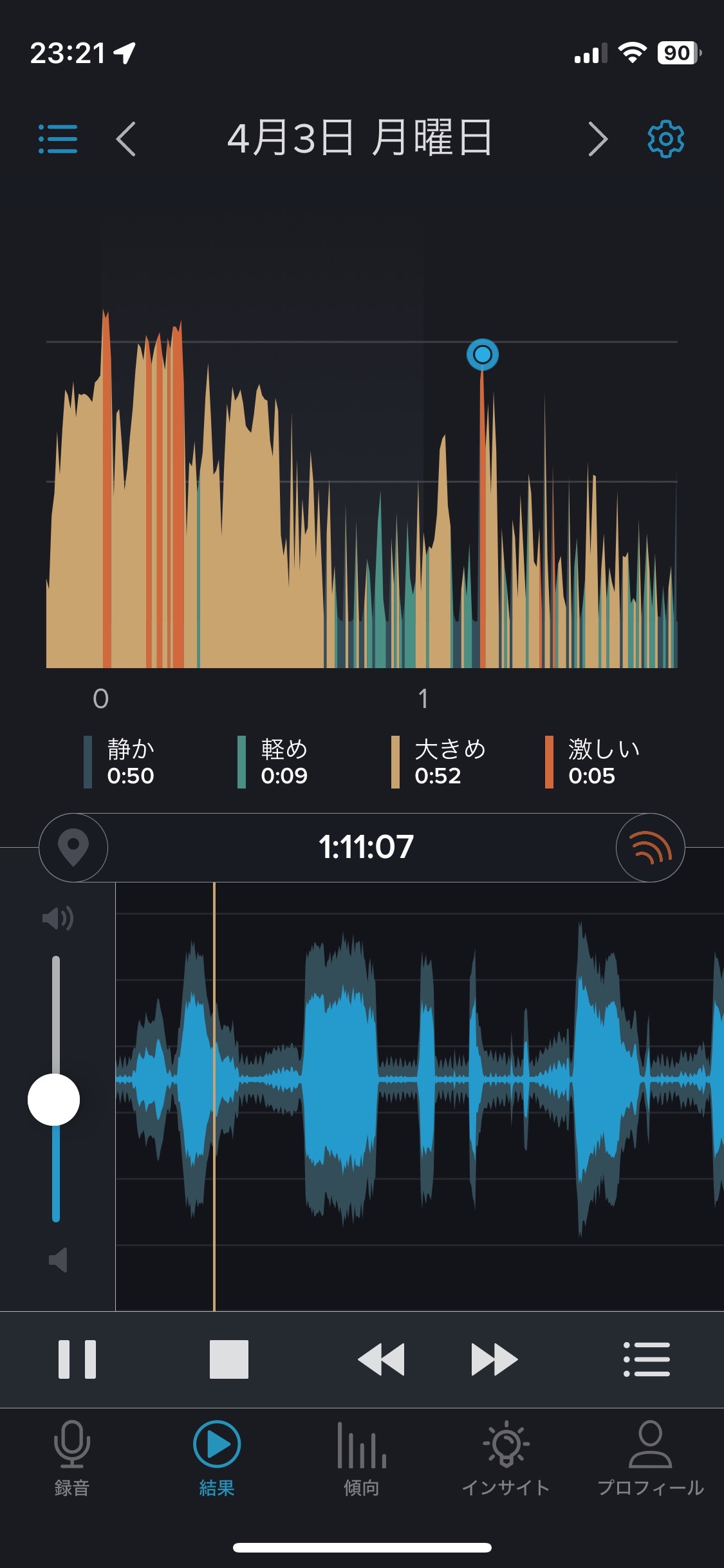The width and height of the screenshot is (724, 1568).
Task: Tap the location pin button
Action: [73, 848]
